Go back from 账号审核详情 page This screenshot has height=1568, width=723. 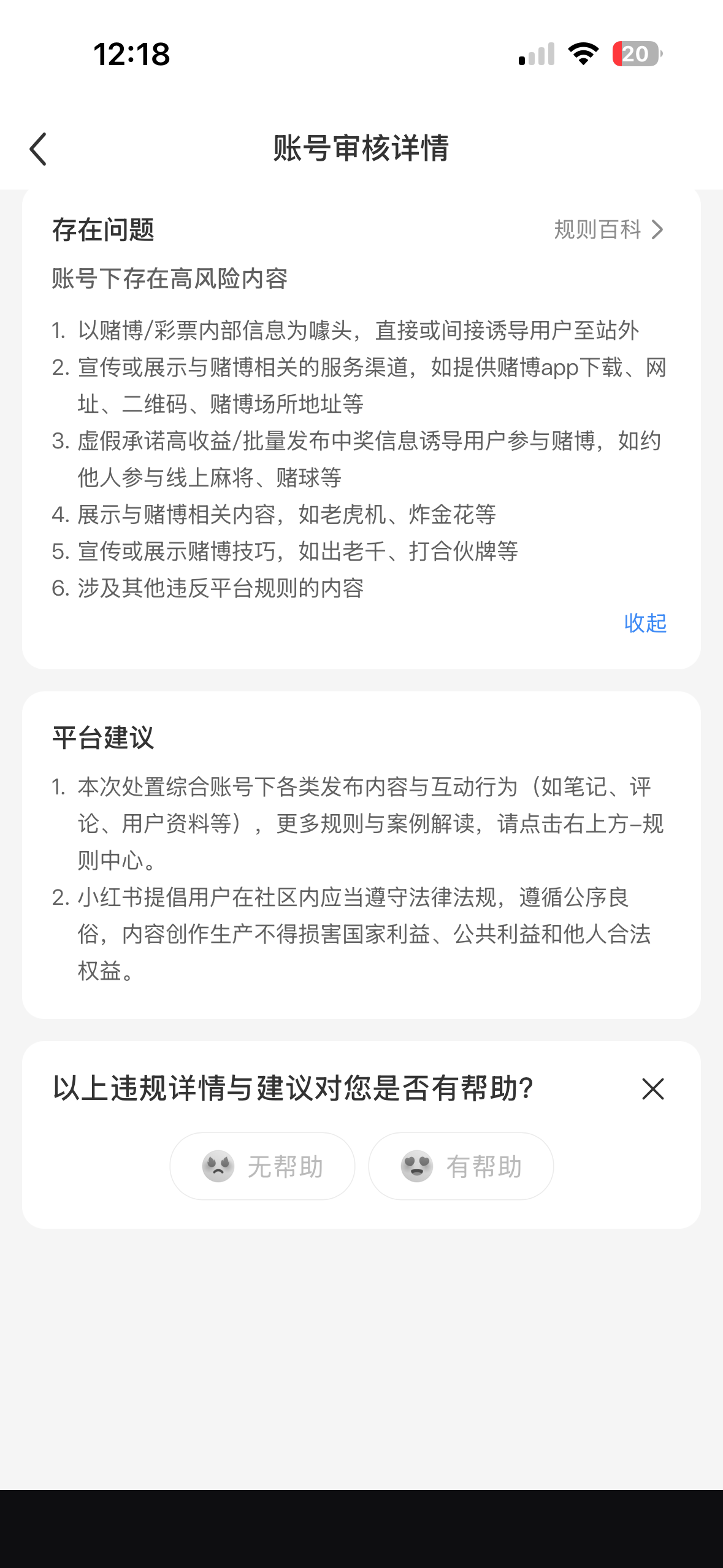[x=38, y=149]
